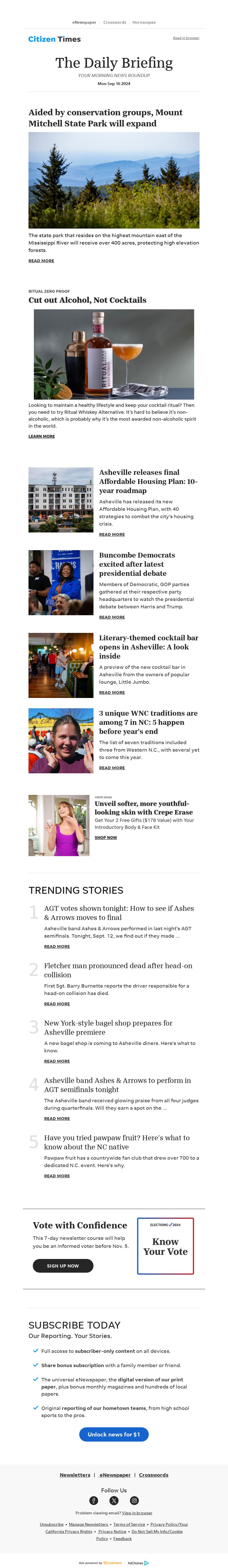Screen dimensions: 228x1568
Task: Read more on Buncombe Democrats debate story
Action: (x=112, y=617)
